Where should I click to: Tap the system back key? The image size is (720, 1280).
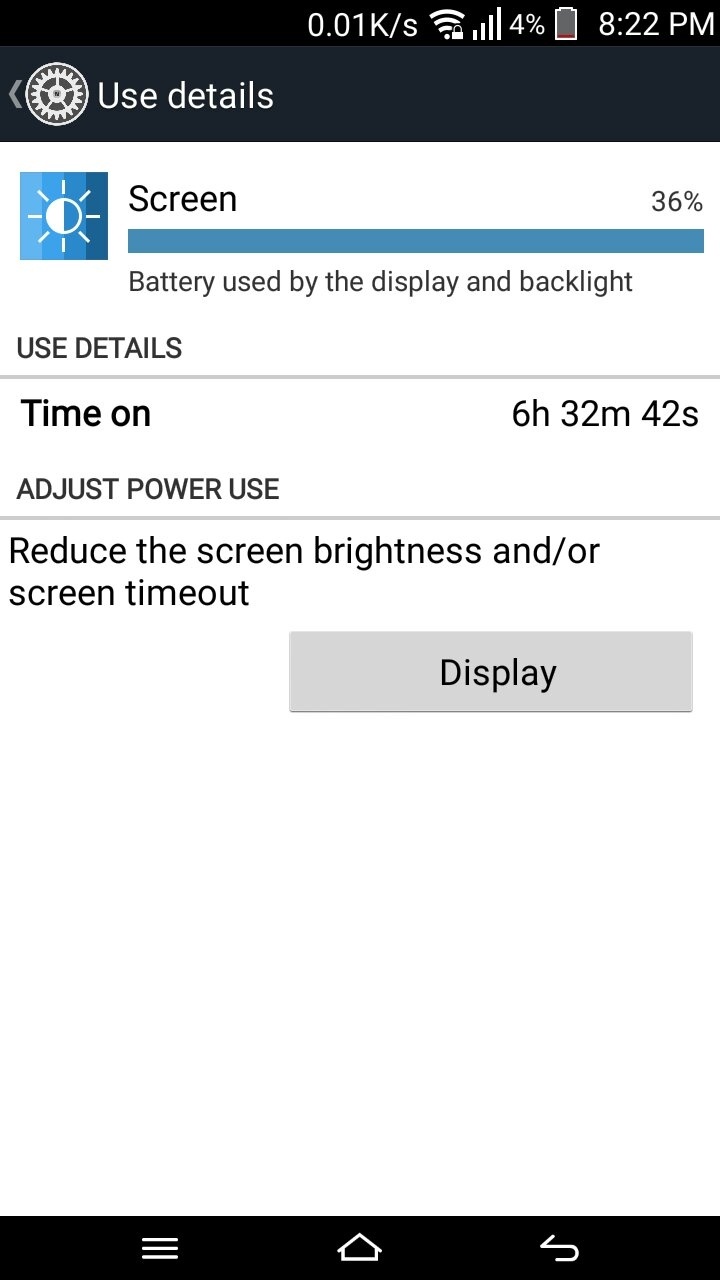point(559,1248)
